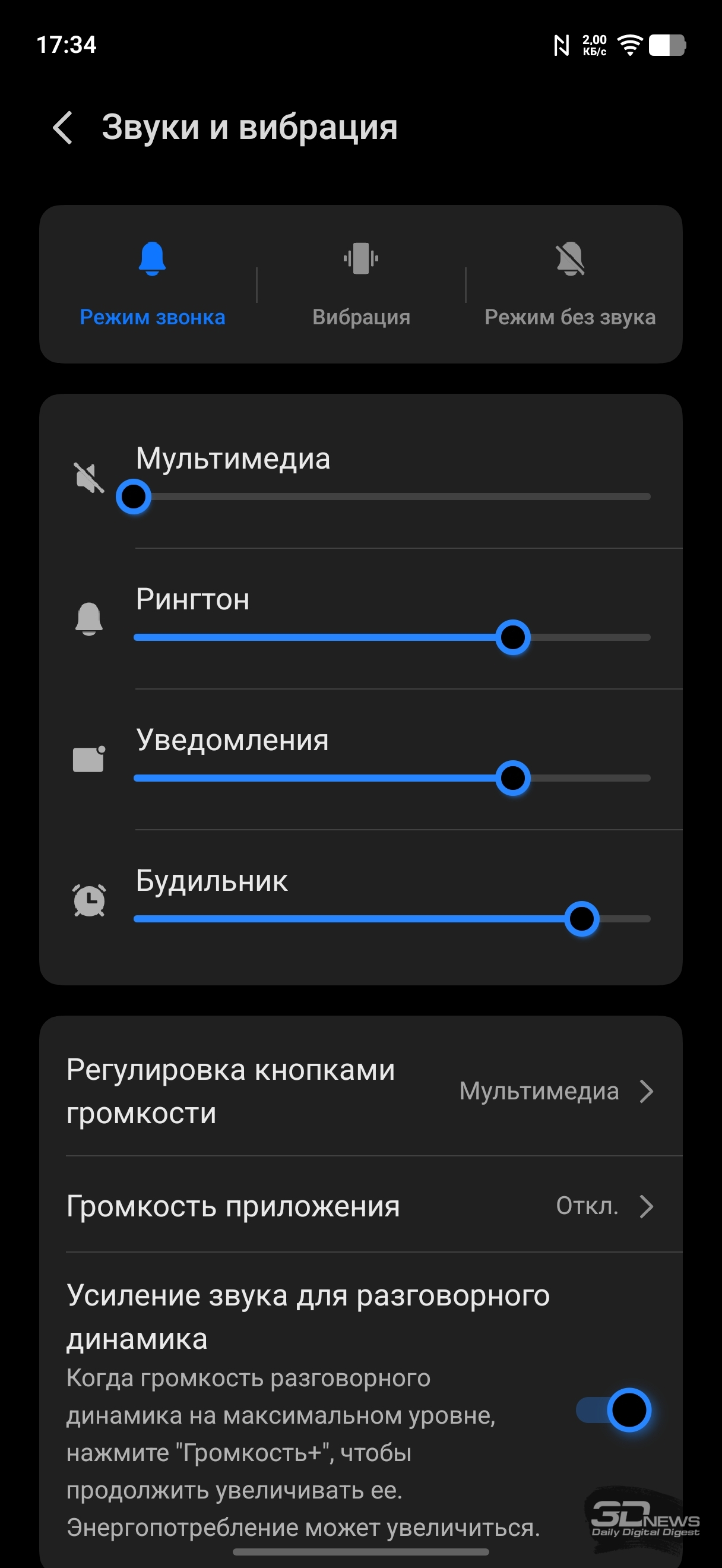Go back from Звуки и вибрация

coord(63,128)
